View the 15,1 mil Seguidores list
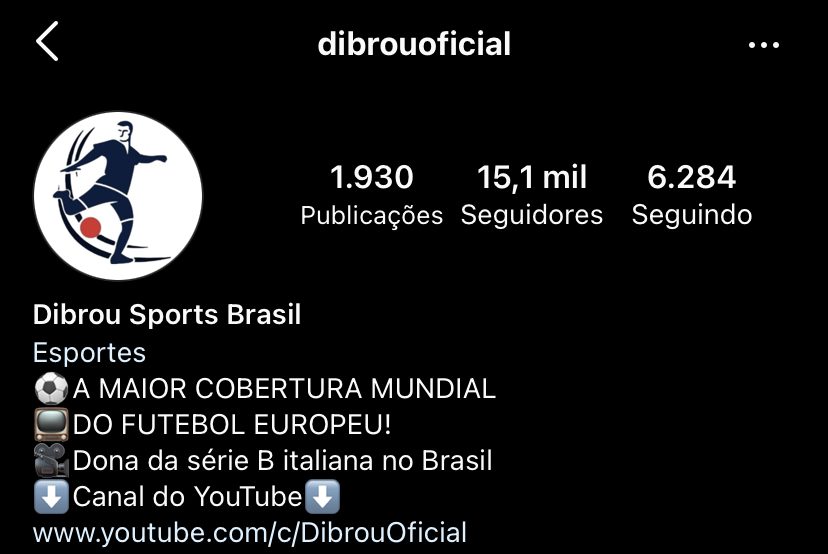Viewport: 828px width, 554px height. pos(531,195)
